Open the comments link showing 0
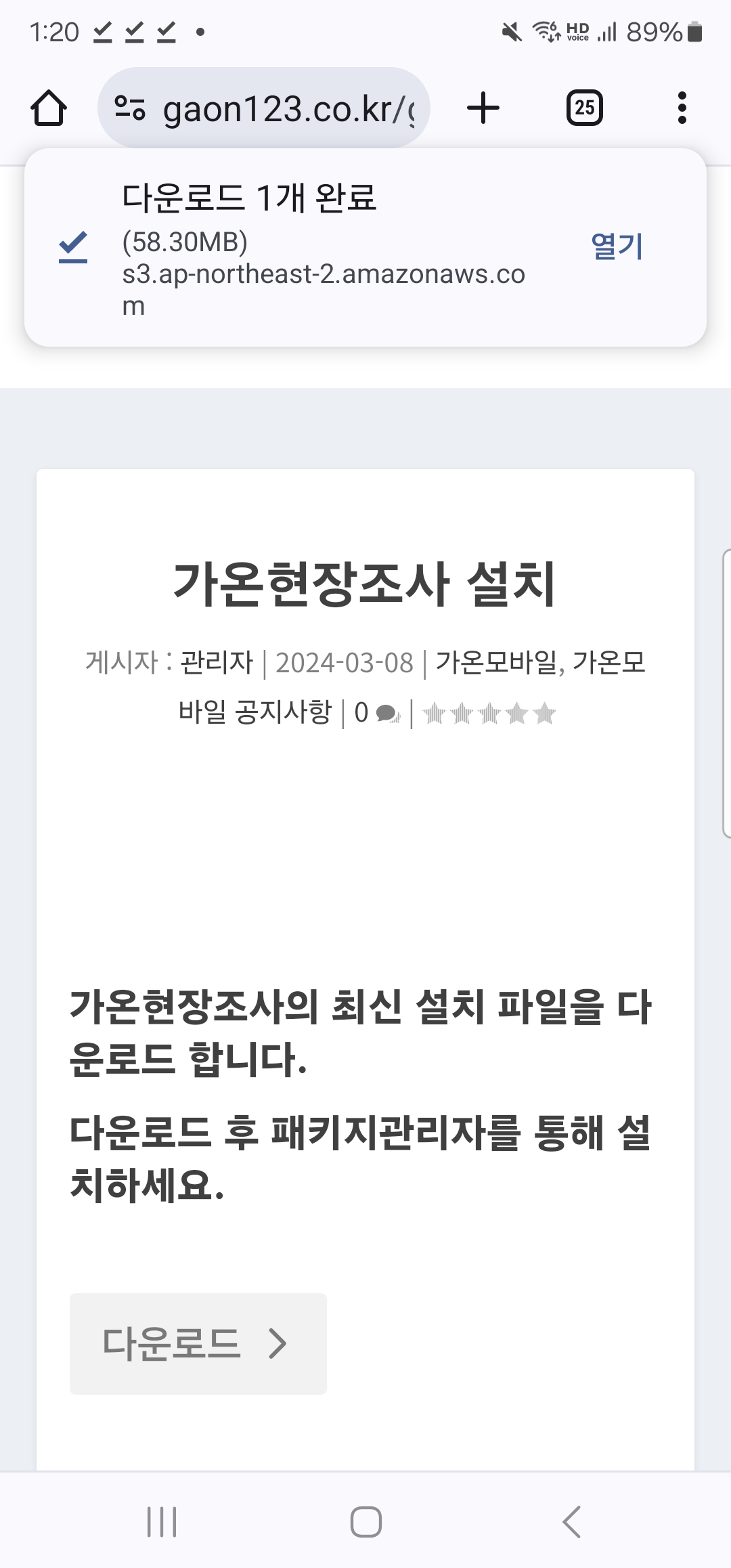This screenshot has width=731, height=1568. coord(377,713)
